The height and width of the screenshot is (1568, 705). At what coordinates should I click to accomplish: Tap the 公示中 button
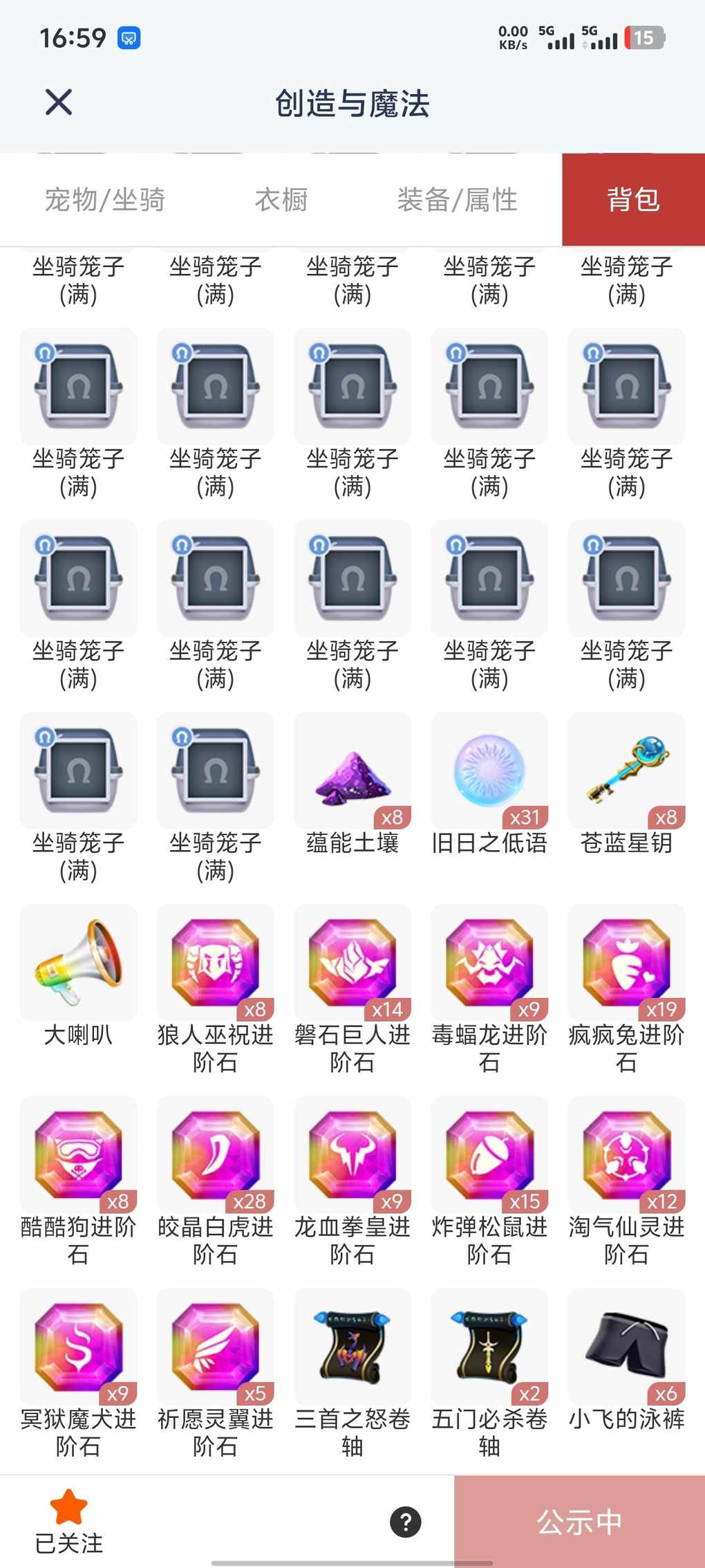579,1522
